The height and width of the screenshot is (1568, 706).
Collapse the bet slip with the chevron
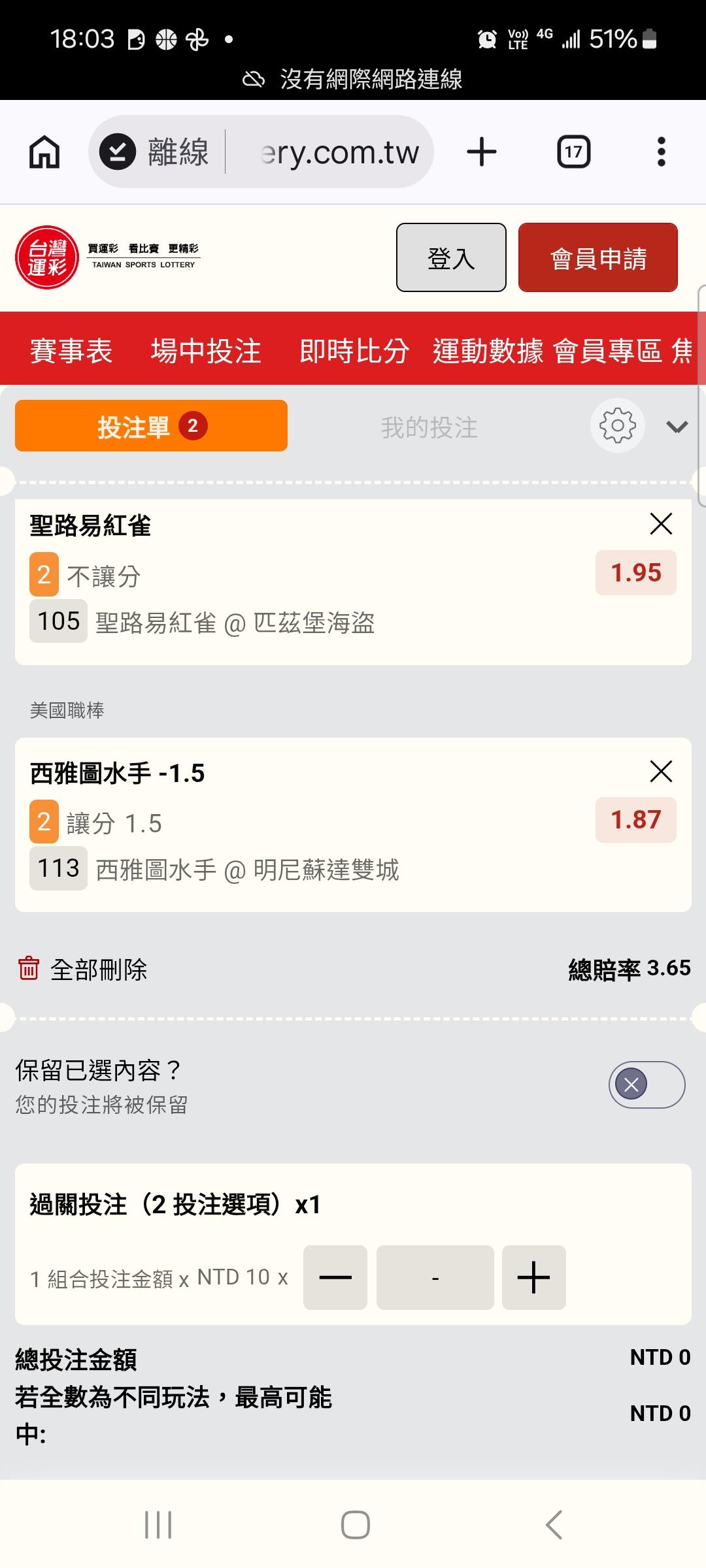click(677, 427)
